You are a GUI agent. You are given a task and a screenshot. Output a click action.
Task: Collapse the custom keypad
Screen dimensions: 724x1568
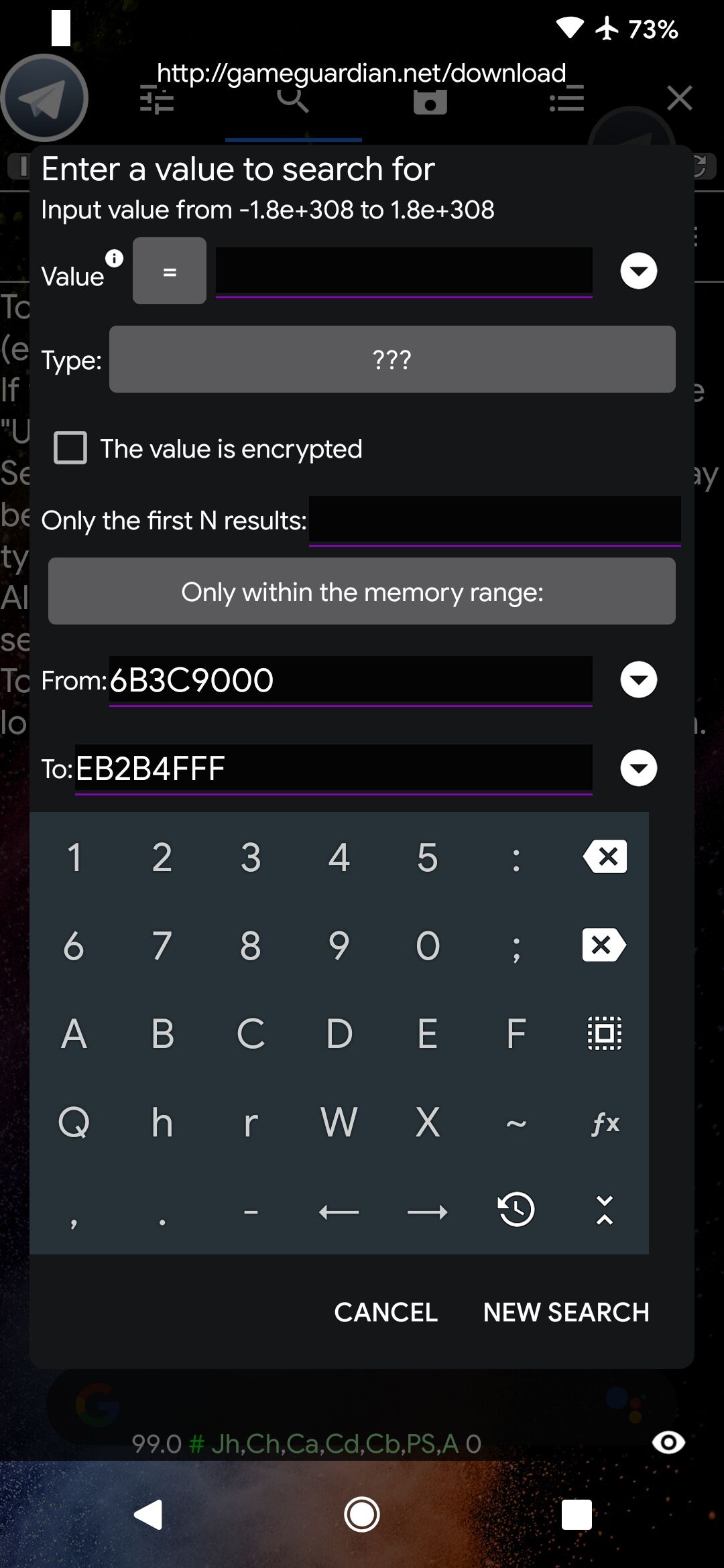pyautogui.click(x=605, y=1210)
